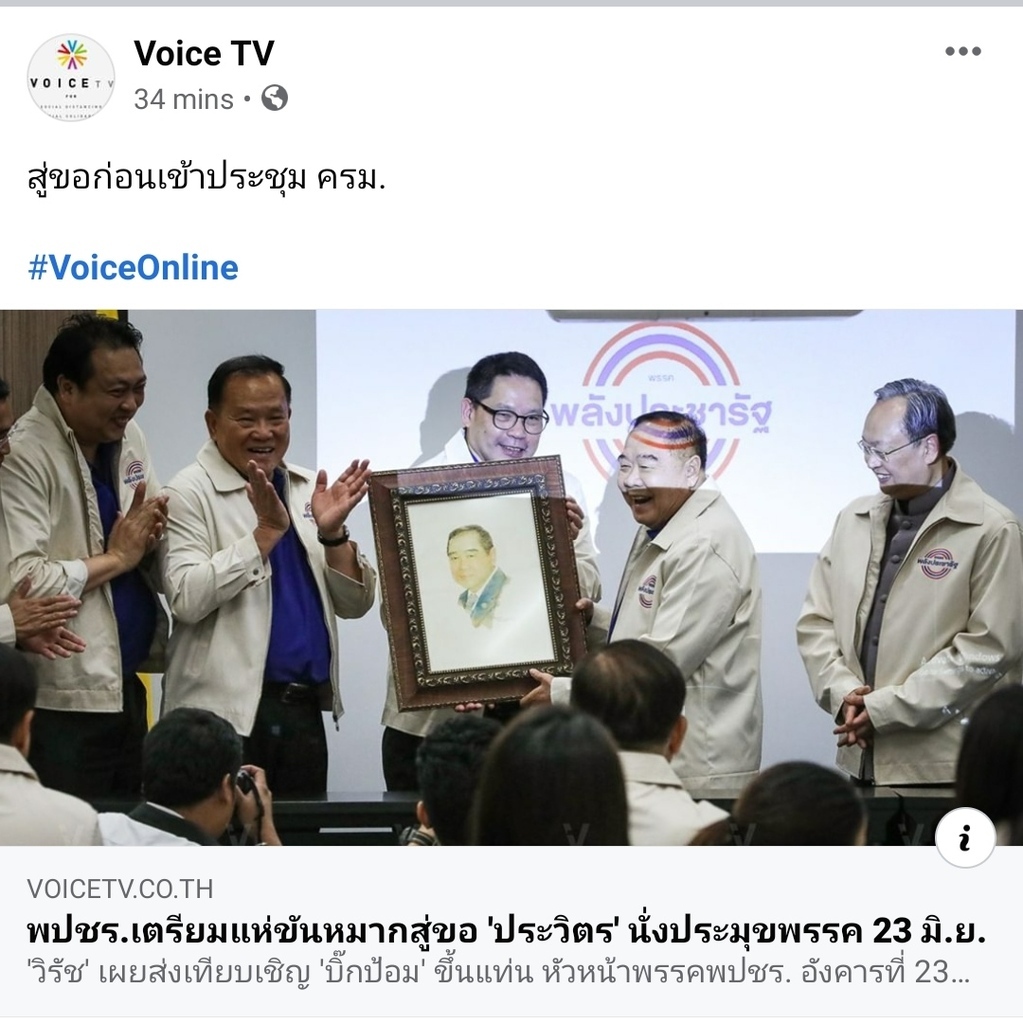Open the article photo preview

(x=511, y=577)
